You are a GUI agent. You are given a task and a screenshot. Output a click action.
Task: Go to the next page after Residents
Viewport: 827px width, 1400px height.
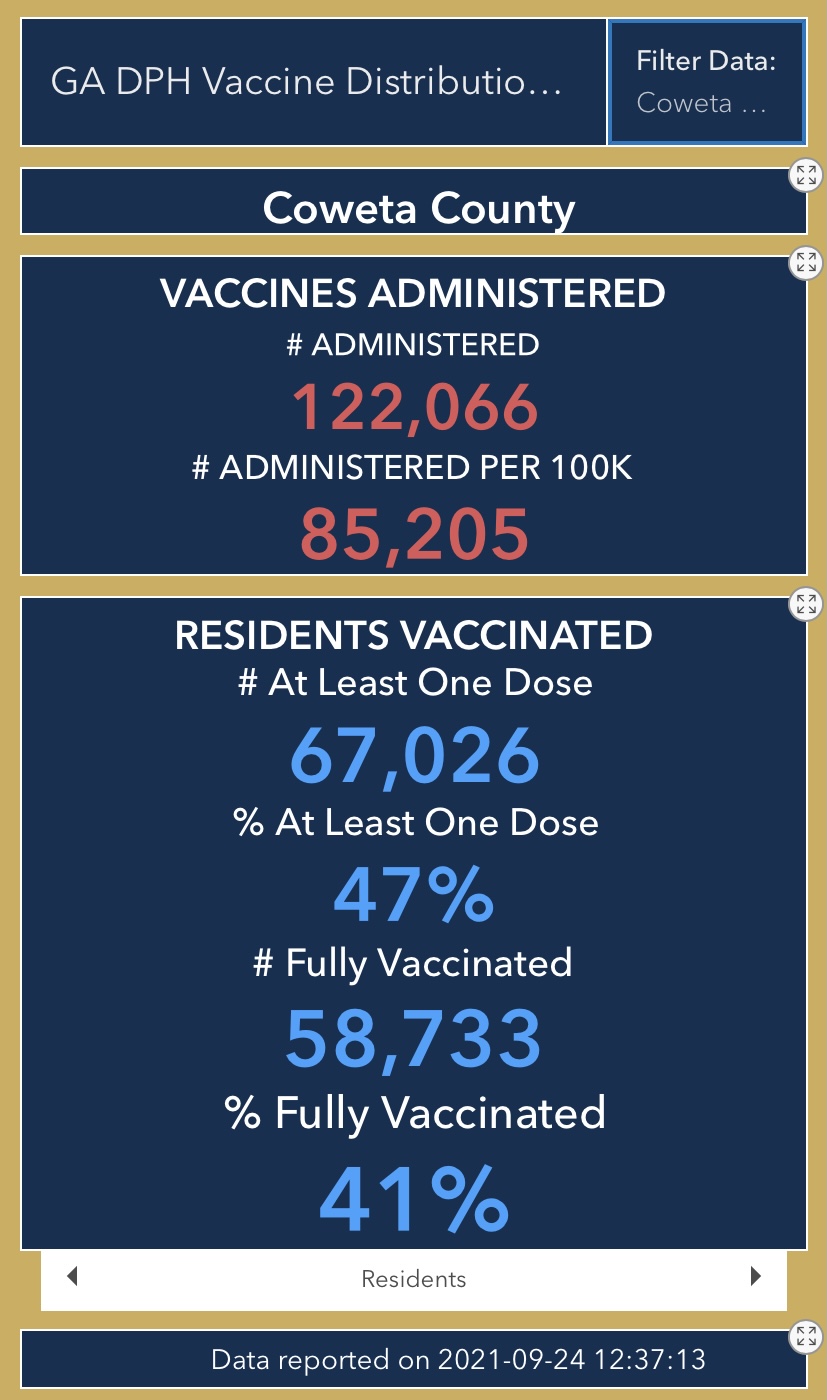pyautogui.click(x=756, y=1276)
